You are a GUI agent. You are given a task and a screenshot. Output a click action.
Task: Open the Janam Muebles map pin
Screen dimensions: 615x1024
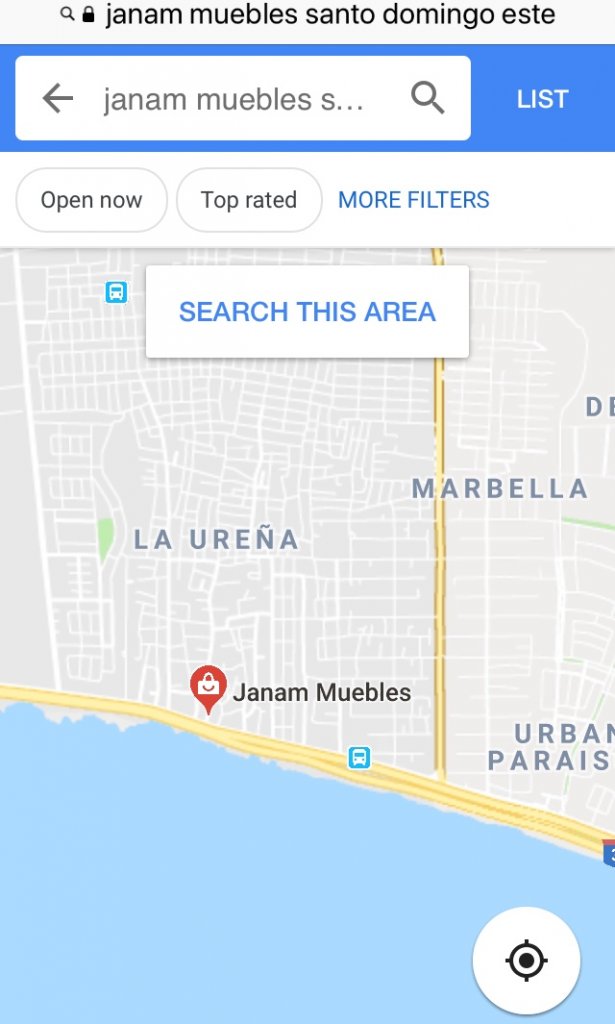tap(208, 688)
